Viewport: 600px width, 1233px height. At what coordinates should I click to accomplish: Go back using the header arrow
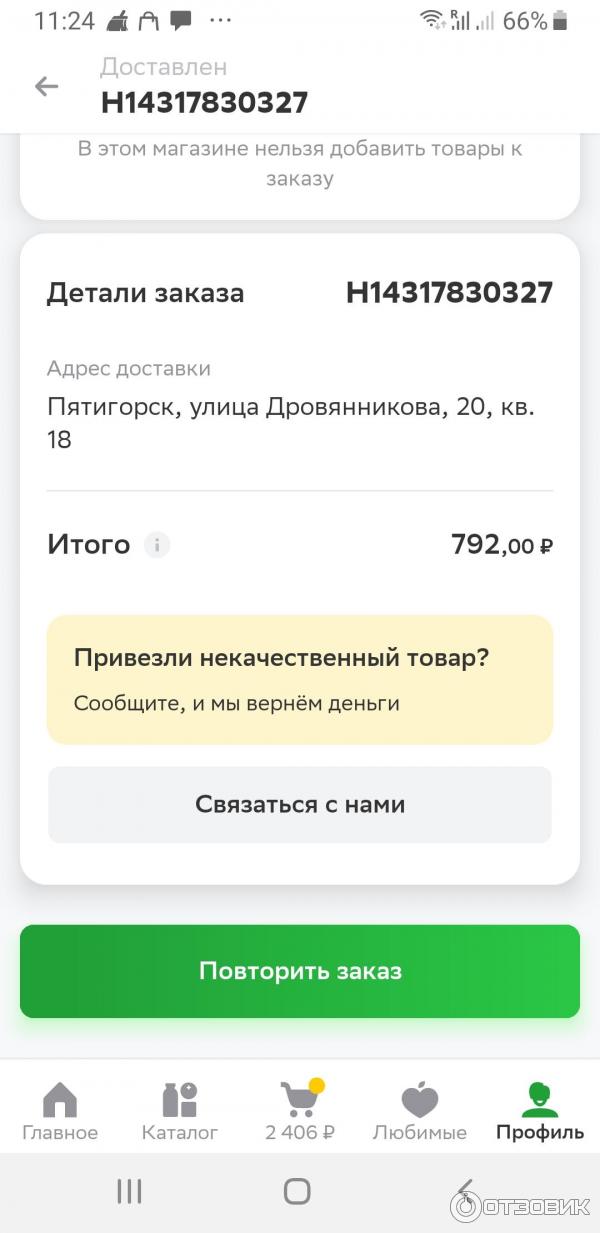[46, 87]
